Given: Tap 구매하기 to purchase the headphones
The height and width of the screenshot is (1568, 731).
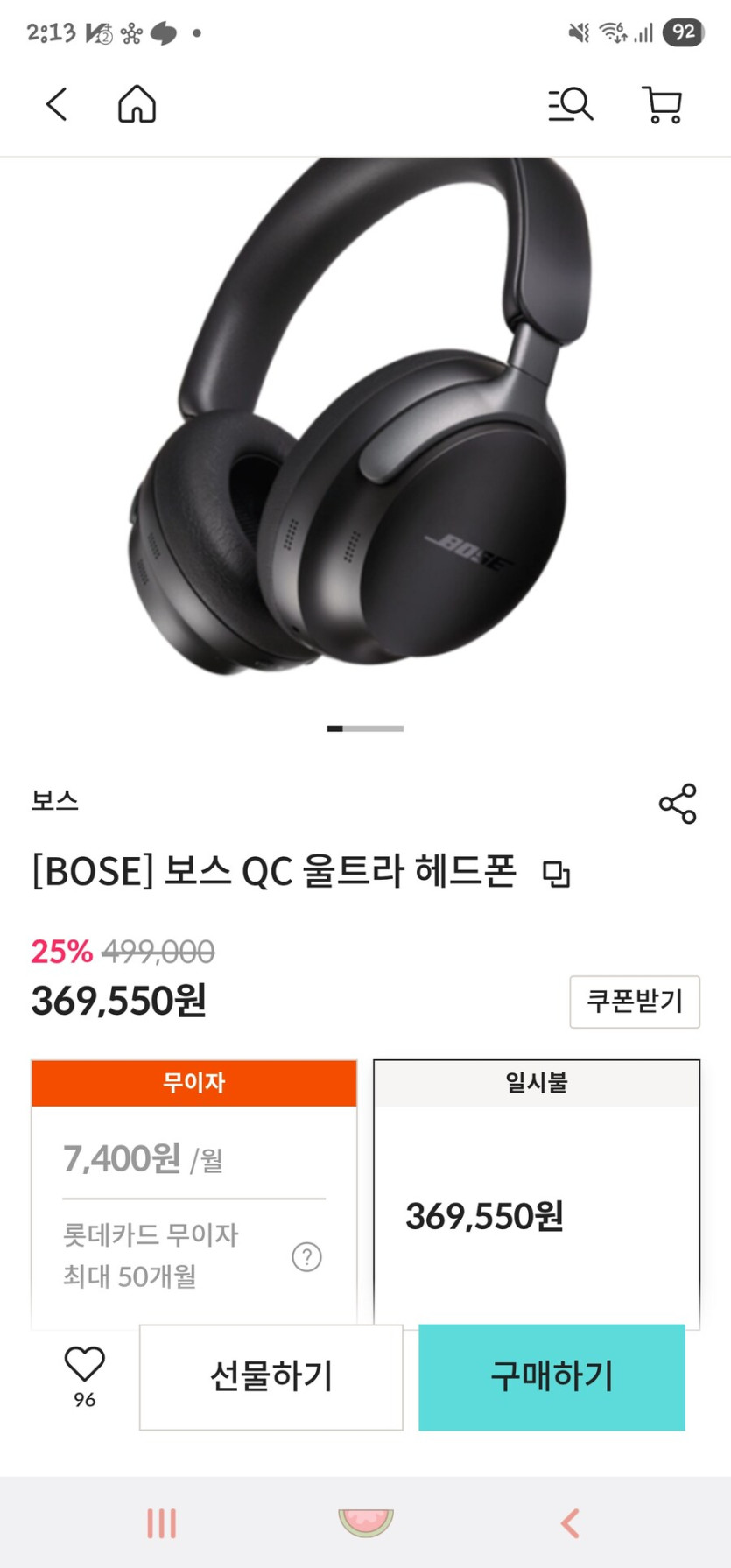Looking at the screenshot, I should coord(551,1376).
